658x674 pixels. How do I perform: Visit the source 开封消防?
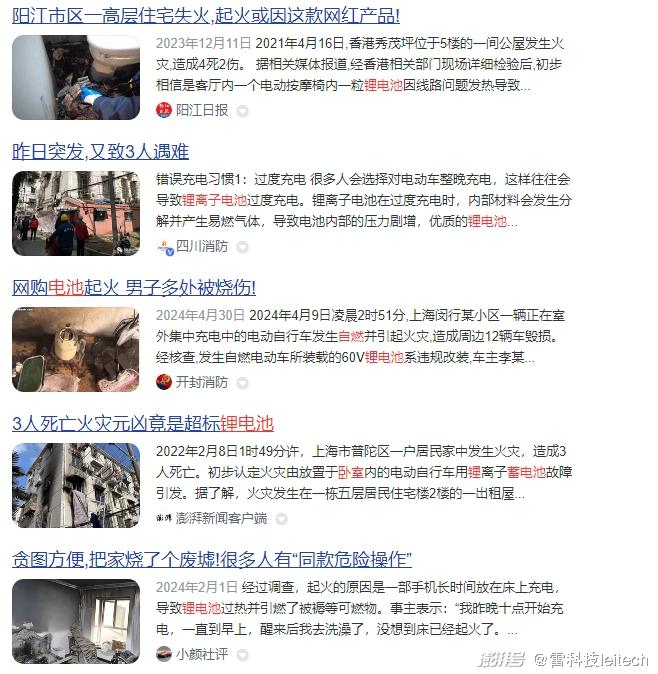[x=201, y=382]
